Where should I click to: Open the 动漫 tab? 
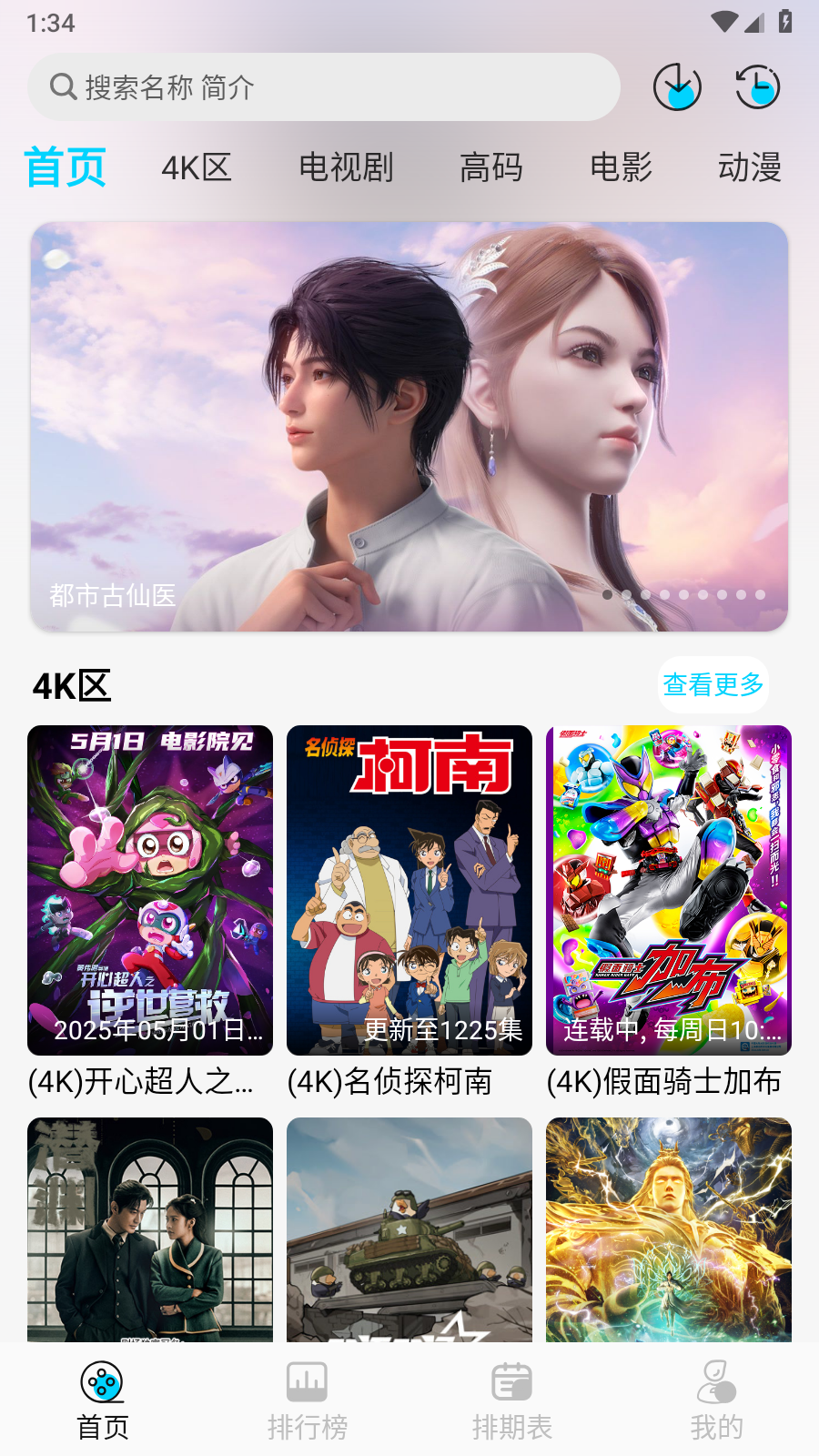pos(749,167)
